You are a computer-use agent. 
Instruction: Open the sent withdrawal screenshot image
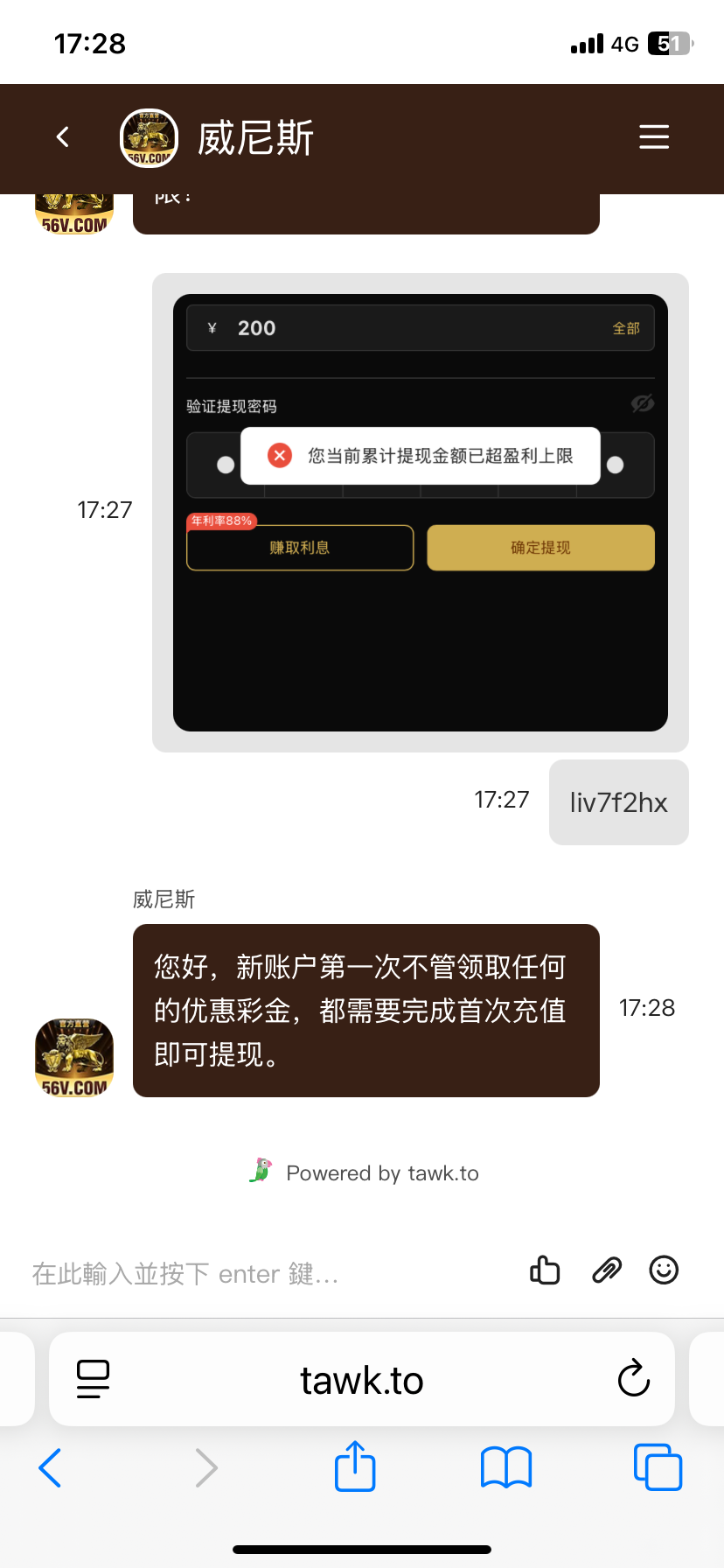(x=420, y=512)
